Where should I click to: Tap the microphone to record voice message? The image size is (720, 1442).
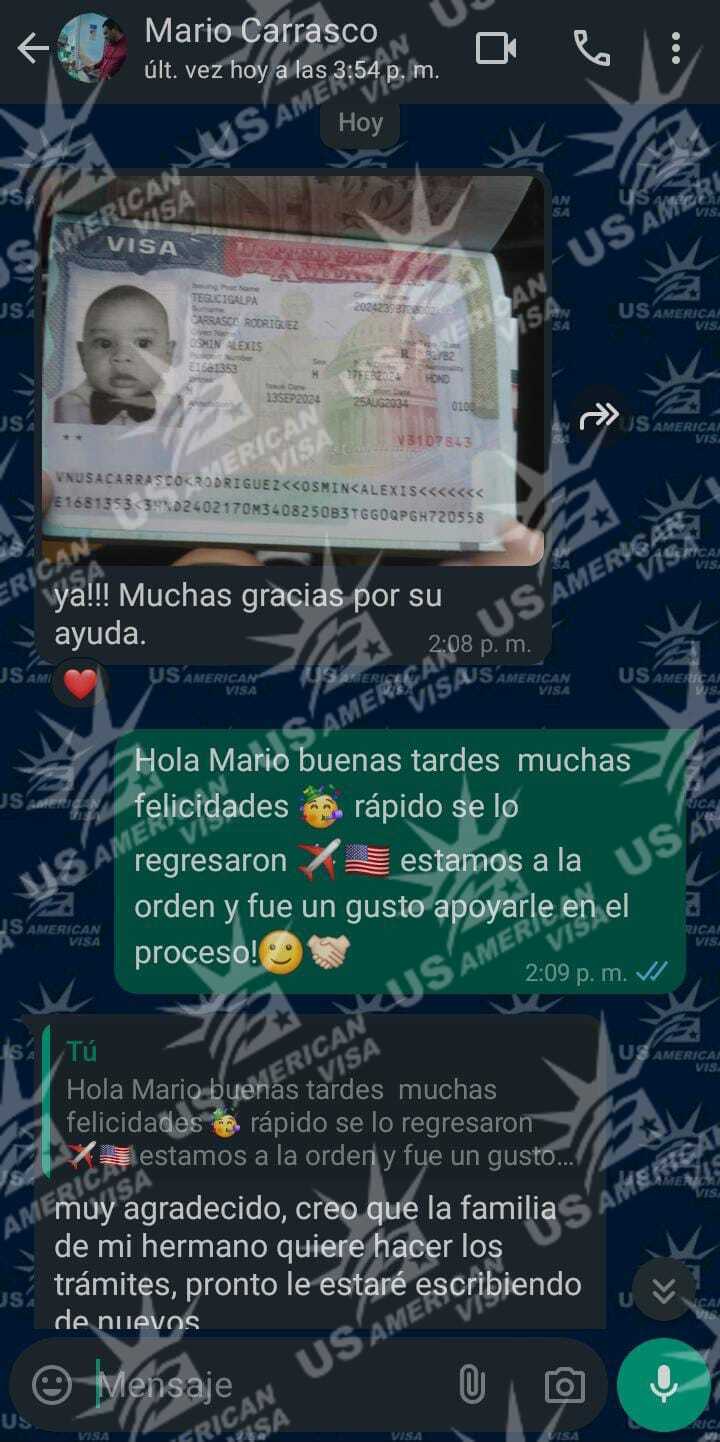(x=663, y=1385)
